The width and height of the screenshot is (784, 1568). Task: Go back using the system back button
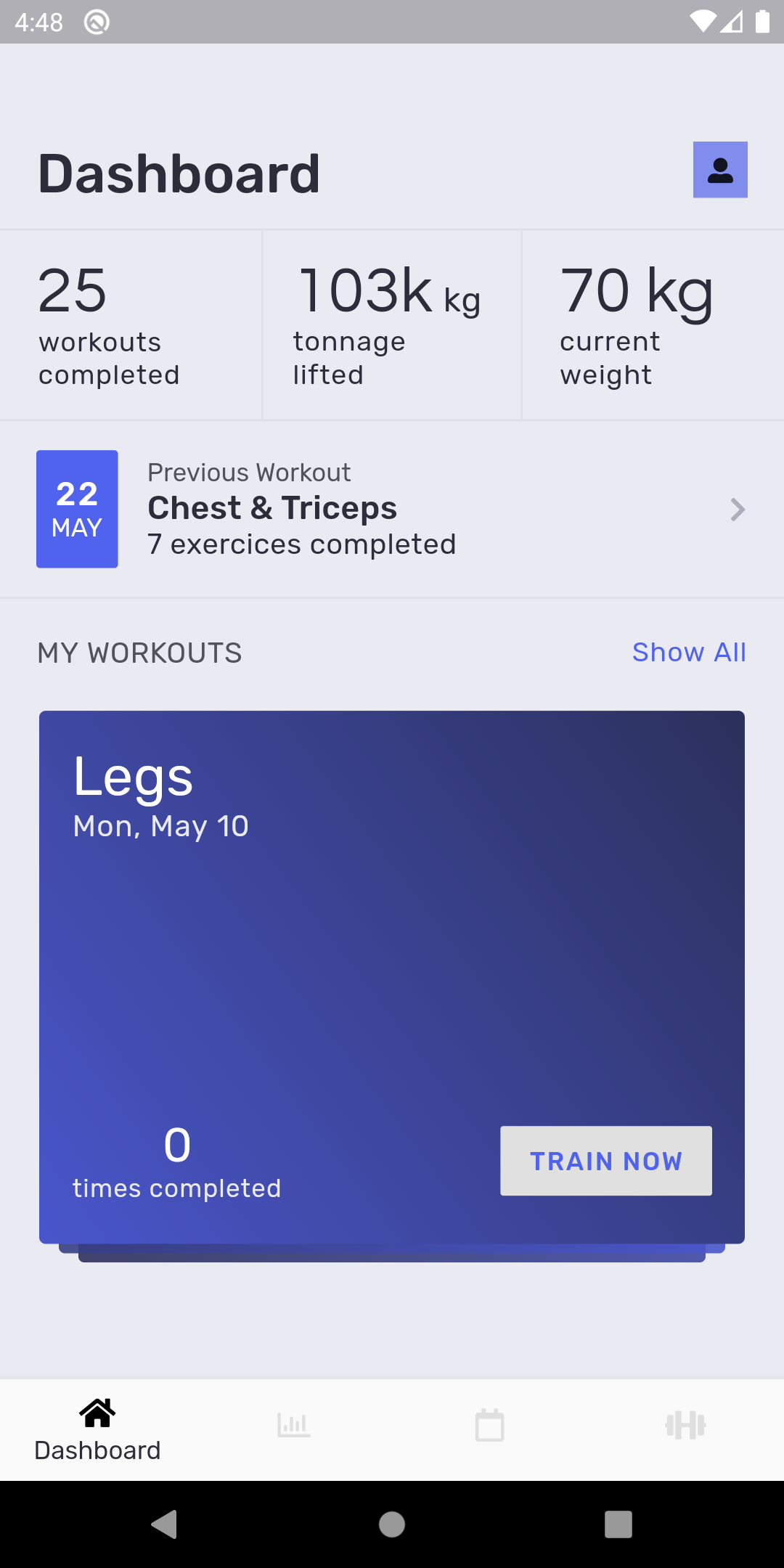click(165, 1524)
